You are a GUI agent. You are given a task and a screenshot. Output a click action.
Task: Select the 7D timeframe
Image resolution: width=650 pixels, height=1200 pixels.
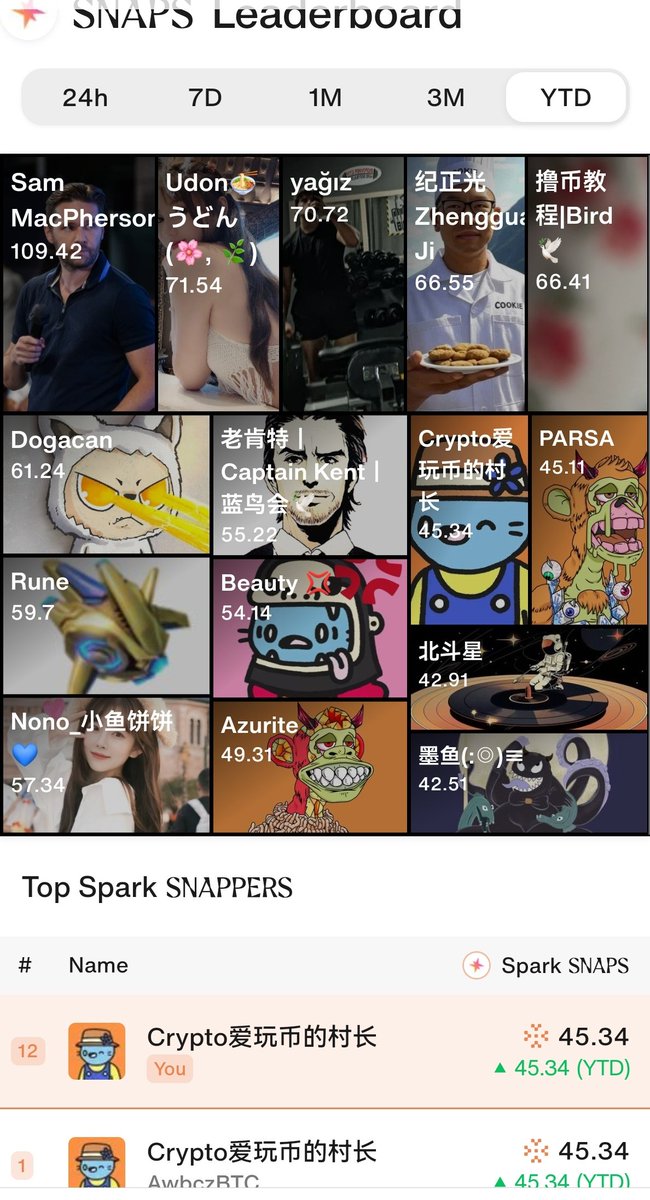tap(205, 98)
